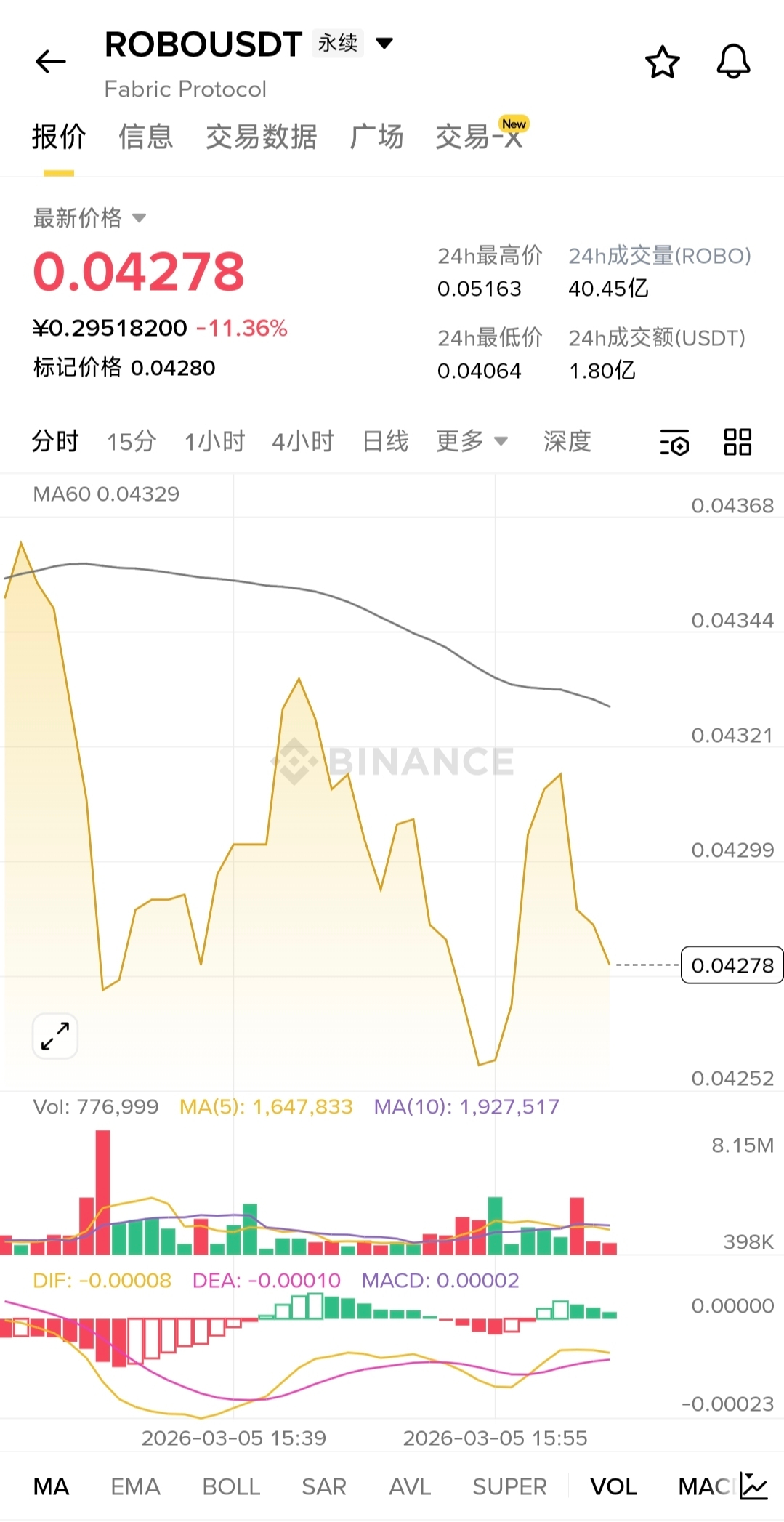This screenshot has height=1522, width=784.
Task: Select the 日线 chart interval
Action: [385, 441]
